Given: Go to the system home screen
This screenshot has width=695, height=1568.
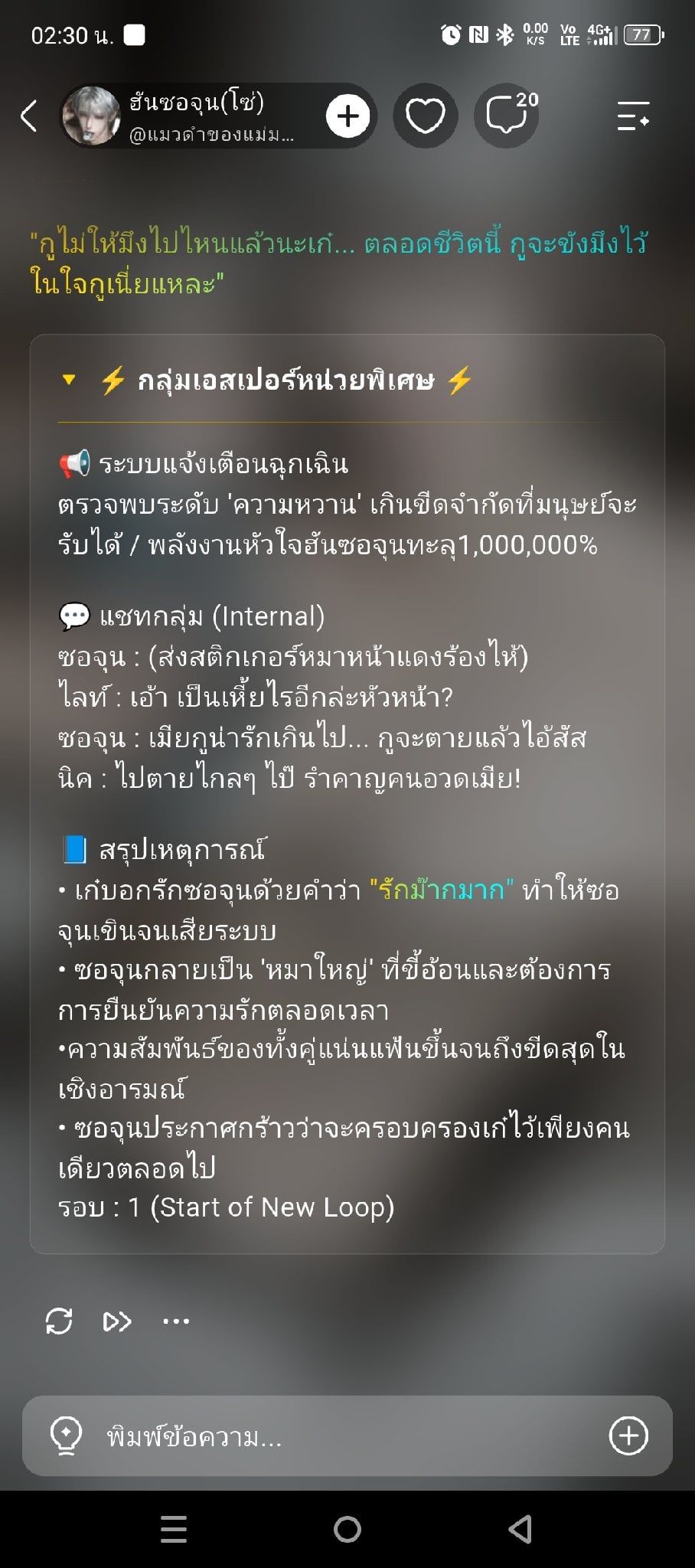Looking at the screenshot, I should tap(347, 1529).
